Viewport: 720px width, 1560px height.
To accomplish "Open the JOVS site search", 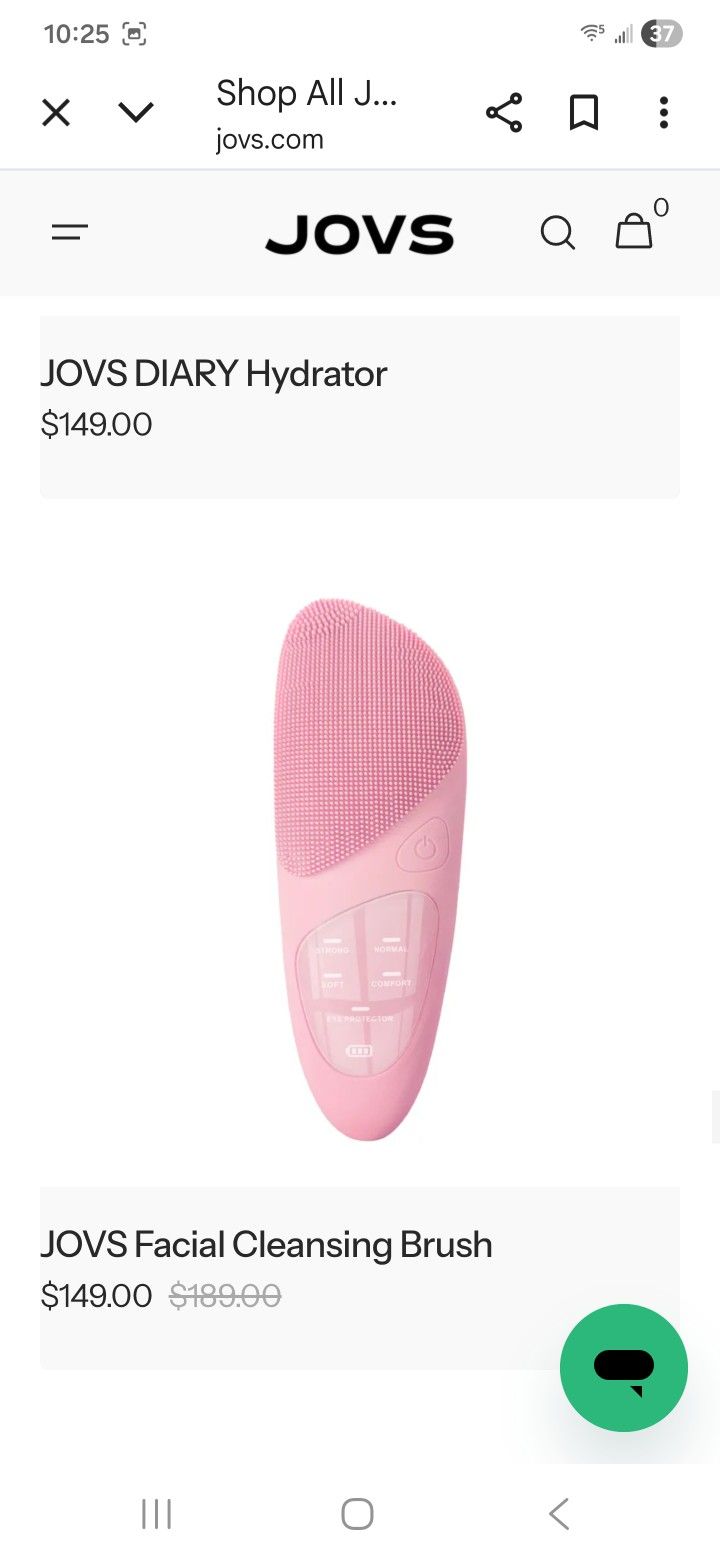I will (x=558, y=233).
